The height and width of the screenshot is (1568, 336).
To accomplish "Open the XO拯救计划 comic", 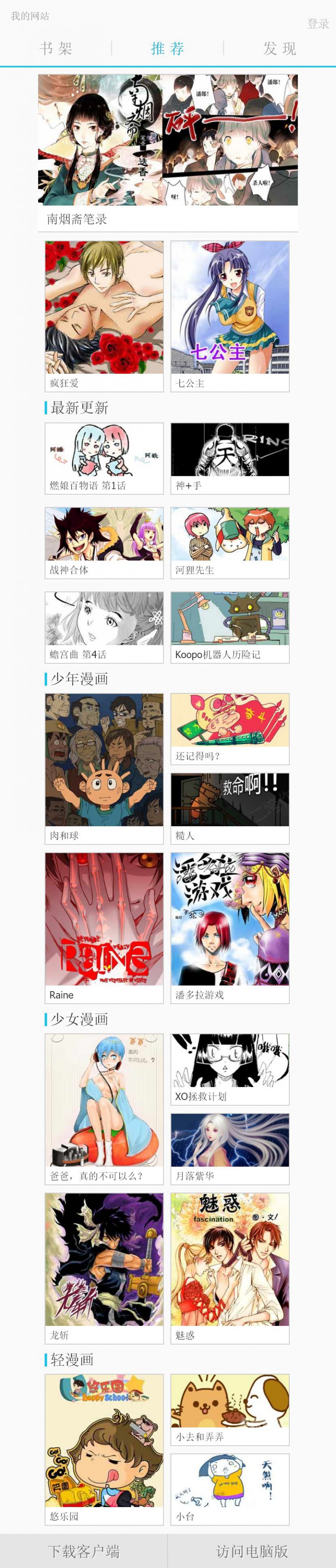I will pyautogui.click(x=230, y=1069).
